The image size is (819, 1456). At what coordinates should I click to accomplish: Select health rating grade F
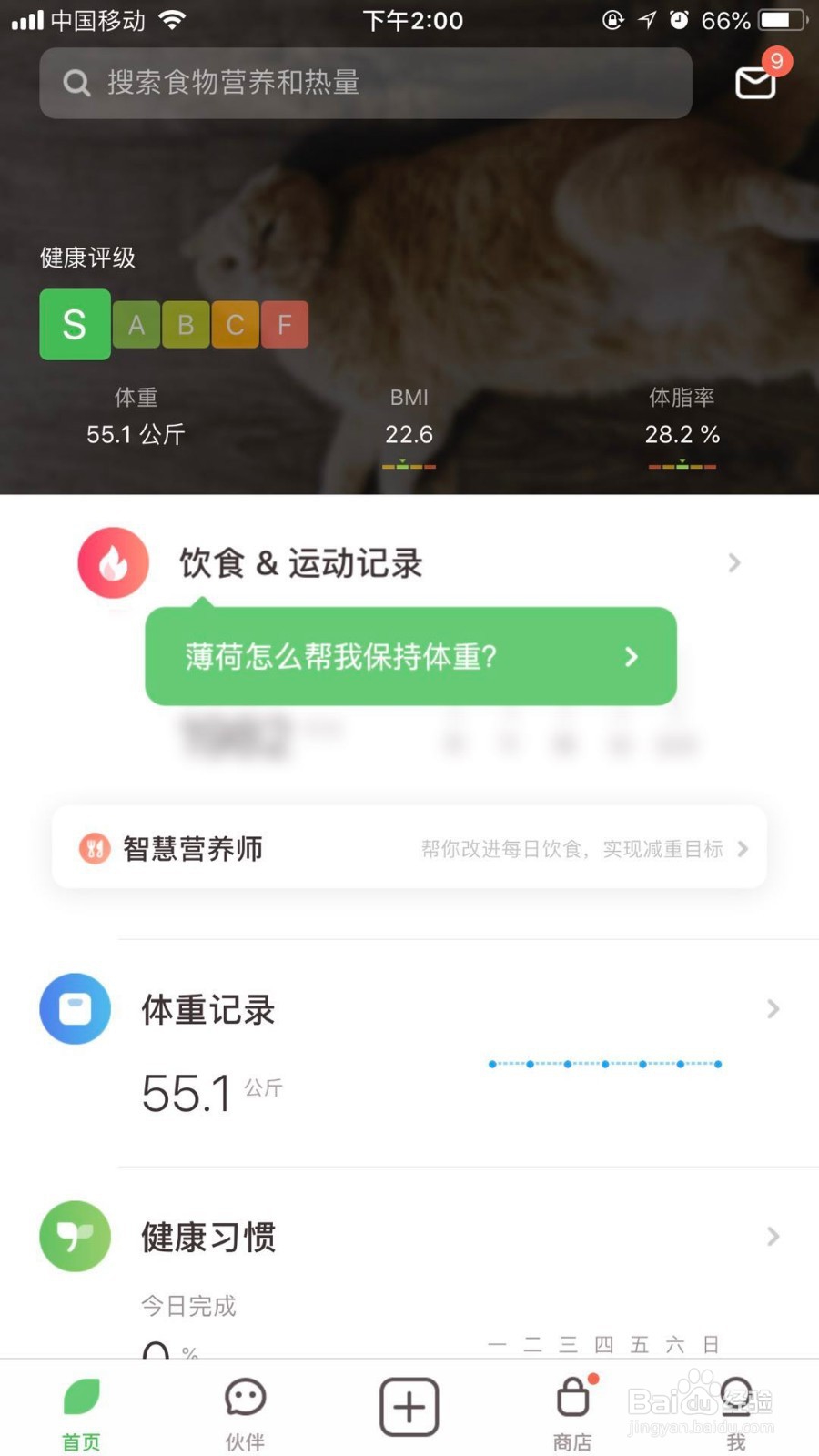point(285,325)
